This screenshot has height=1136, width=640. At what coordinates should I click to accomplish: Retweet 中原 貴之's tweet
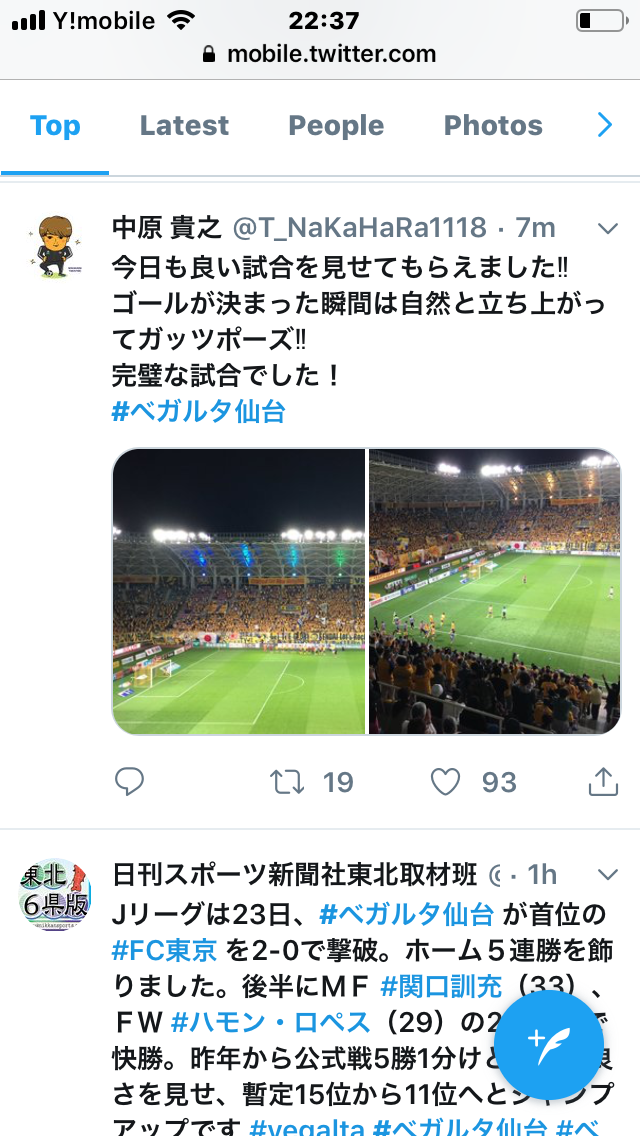(x=289, y=781)
